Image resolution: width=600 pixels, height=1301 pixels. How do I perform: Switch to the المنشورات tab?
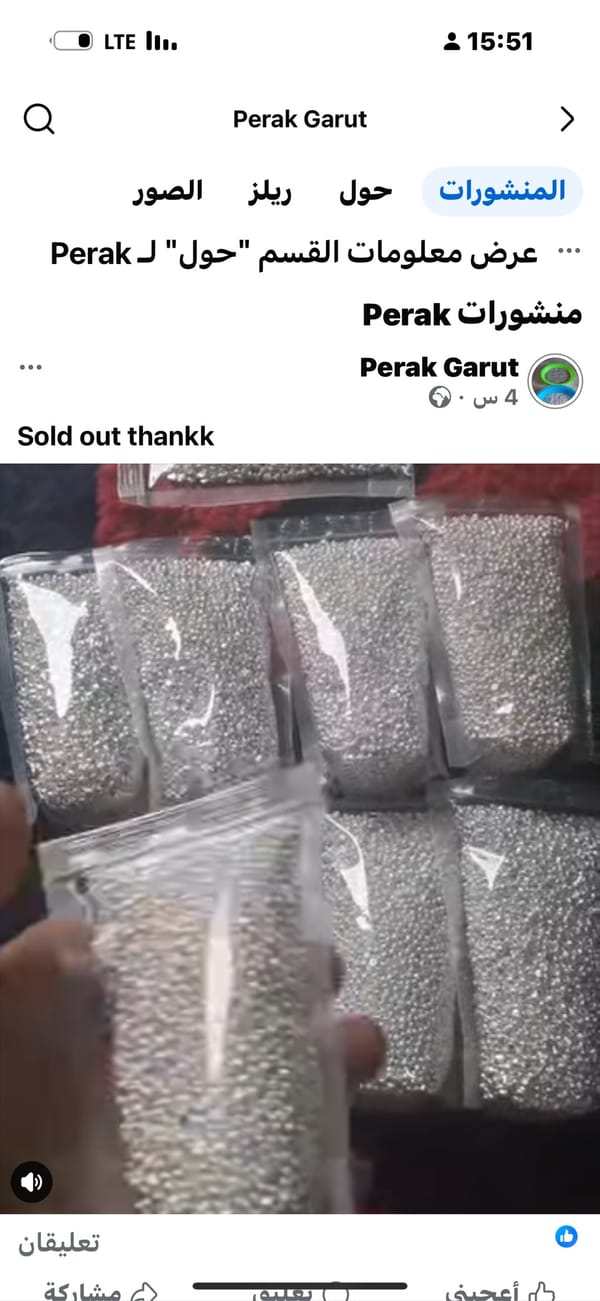tap(502, 191)
